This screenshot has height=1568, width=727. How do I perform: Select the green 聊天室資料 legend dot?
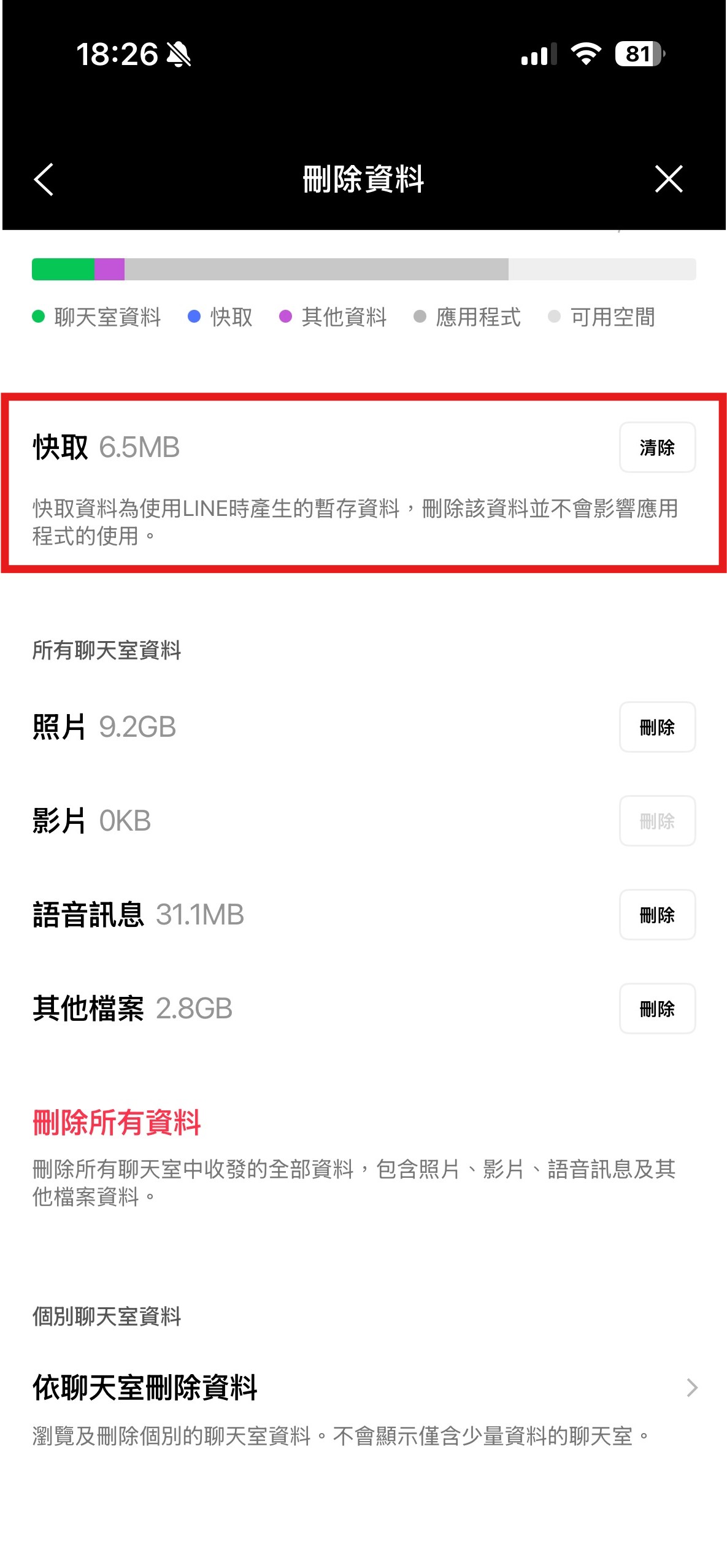(x=38, y=318)
